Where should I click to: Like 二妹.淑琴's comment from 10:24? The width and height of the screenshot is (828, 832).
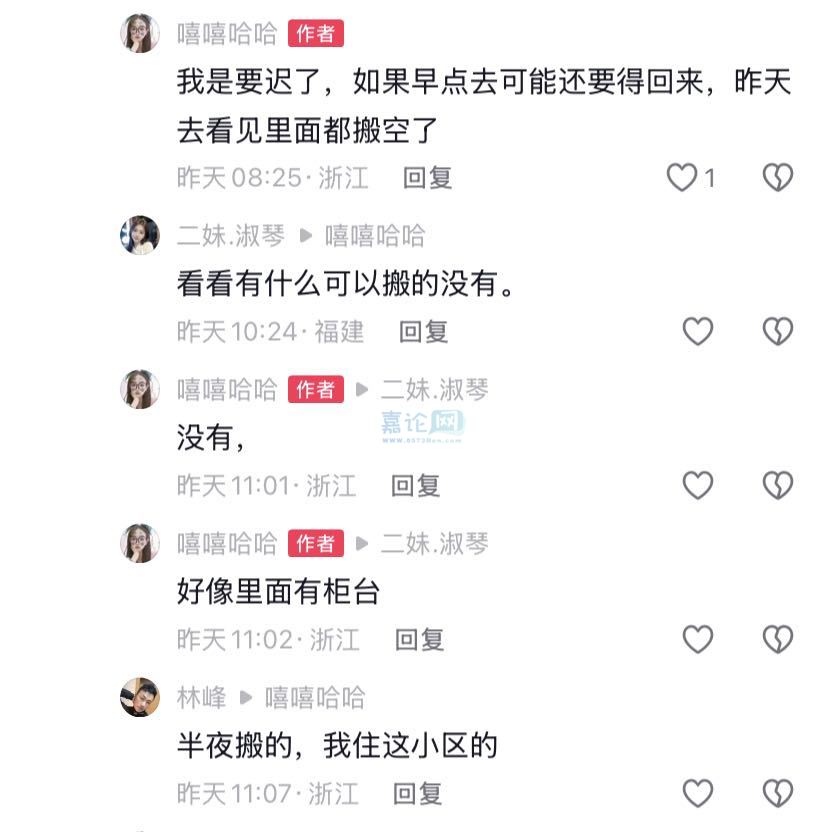tap(697, 331)
